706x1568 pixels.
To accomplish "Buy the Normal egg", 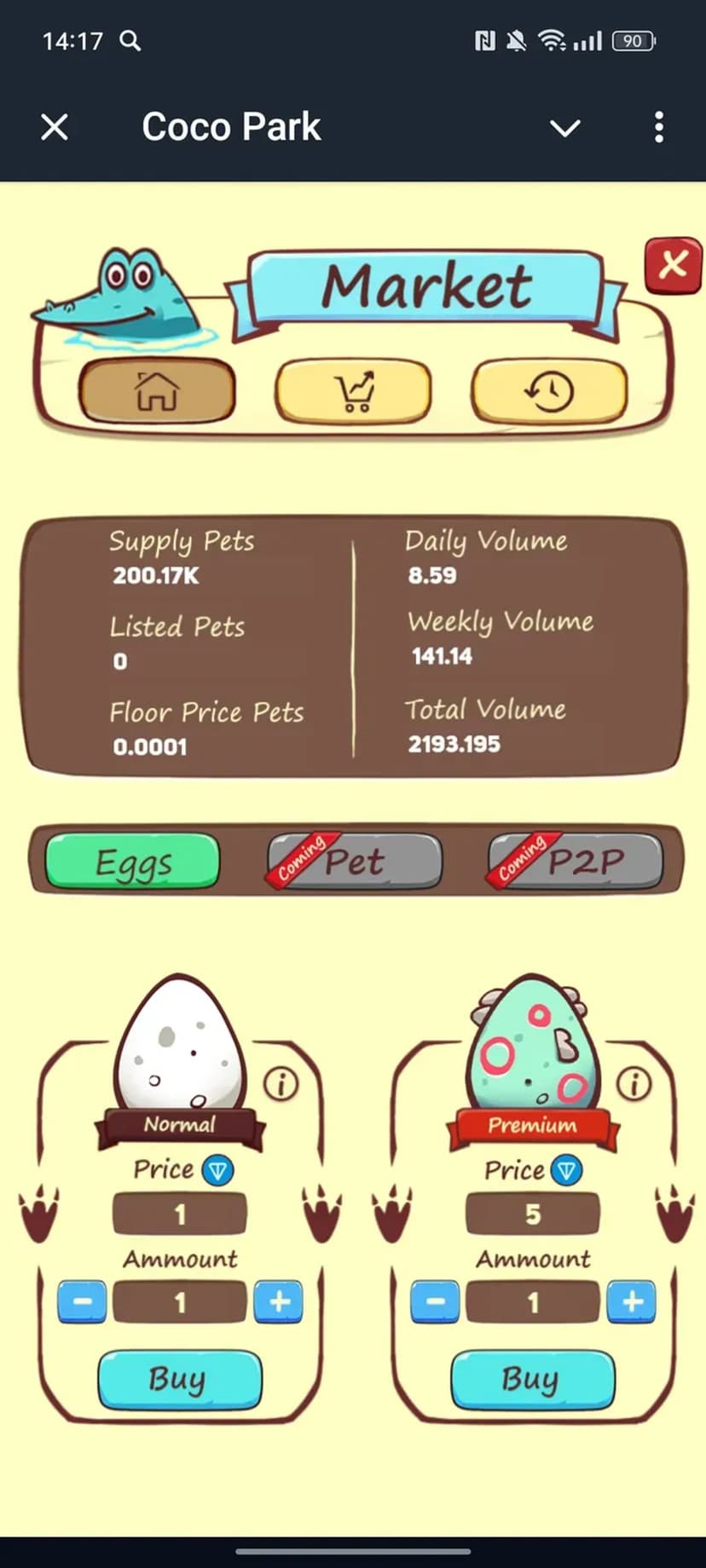I will 179,1379.
